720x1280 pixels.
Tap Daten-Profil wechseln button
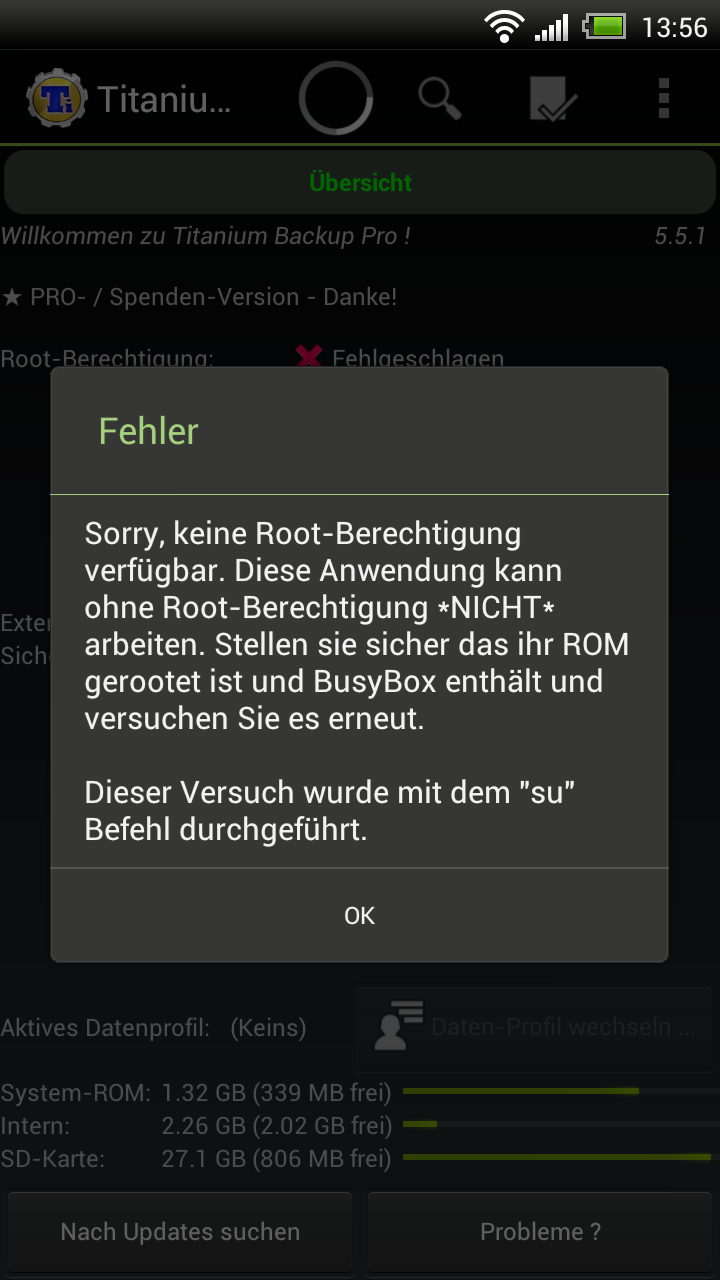[535, 1028]
